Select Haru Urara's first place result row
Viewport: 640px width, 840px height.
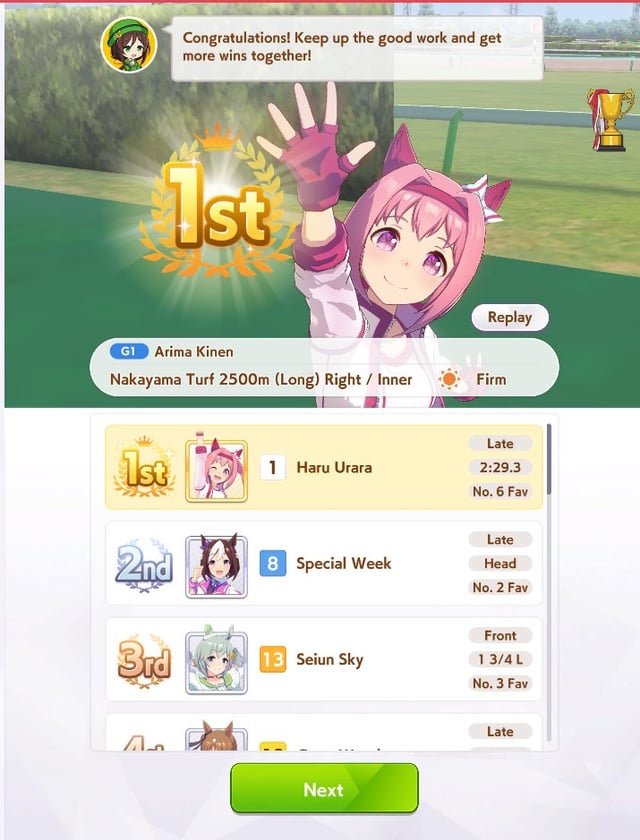(x=324, y=467)
